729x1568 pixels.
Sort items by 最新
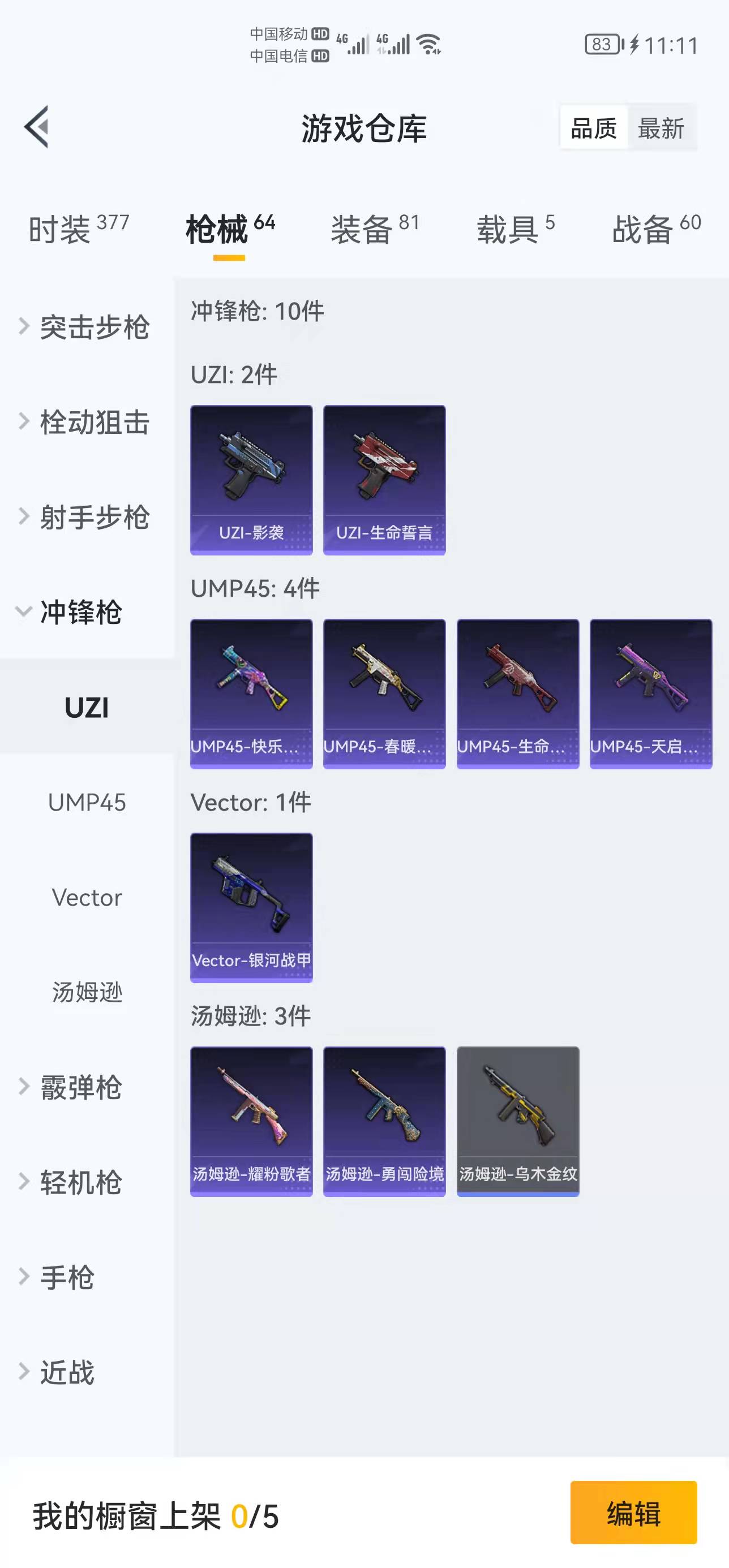pyautogui.click(x=661, y=128)
